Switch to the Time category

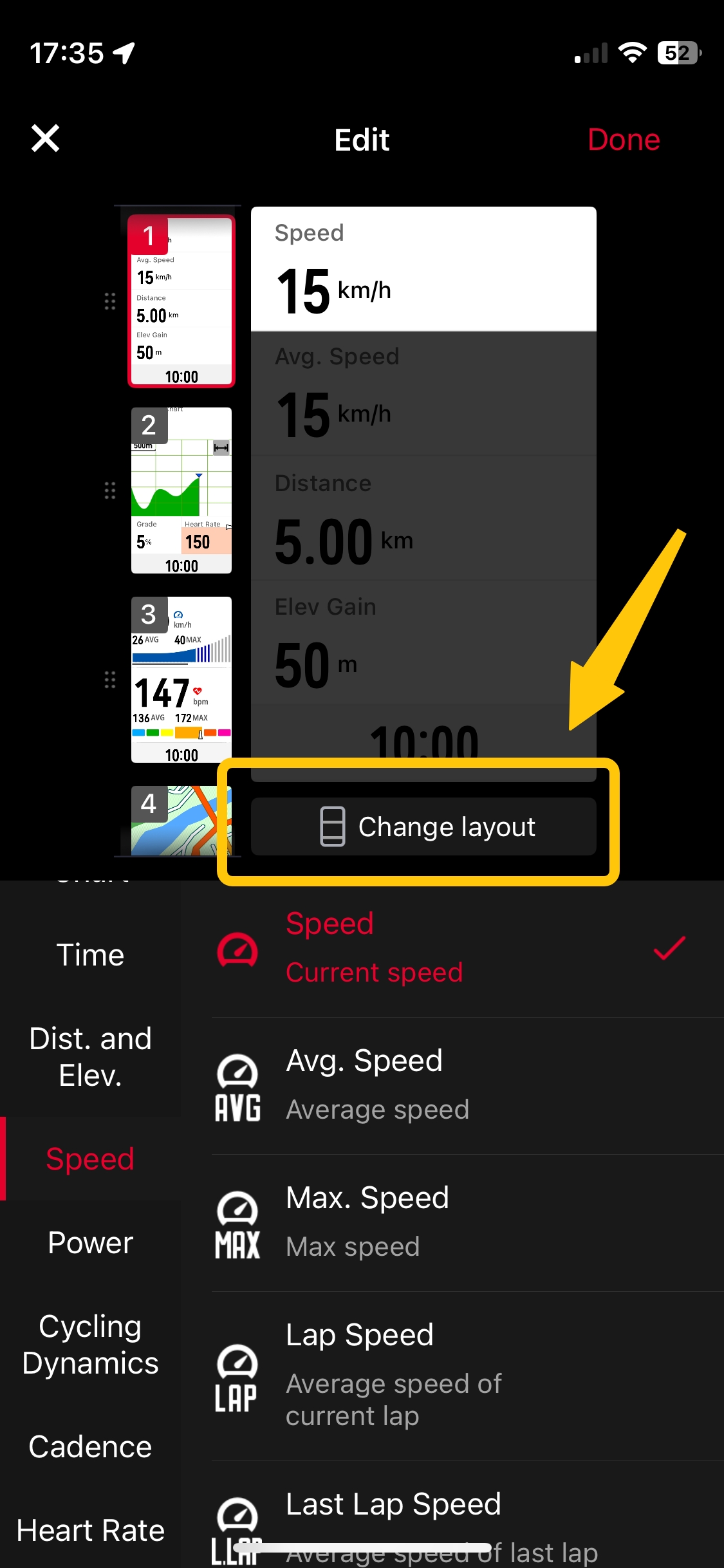tap(90, 955)
